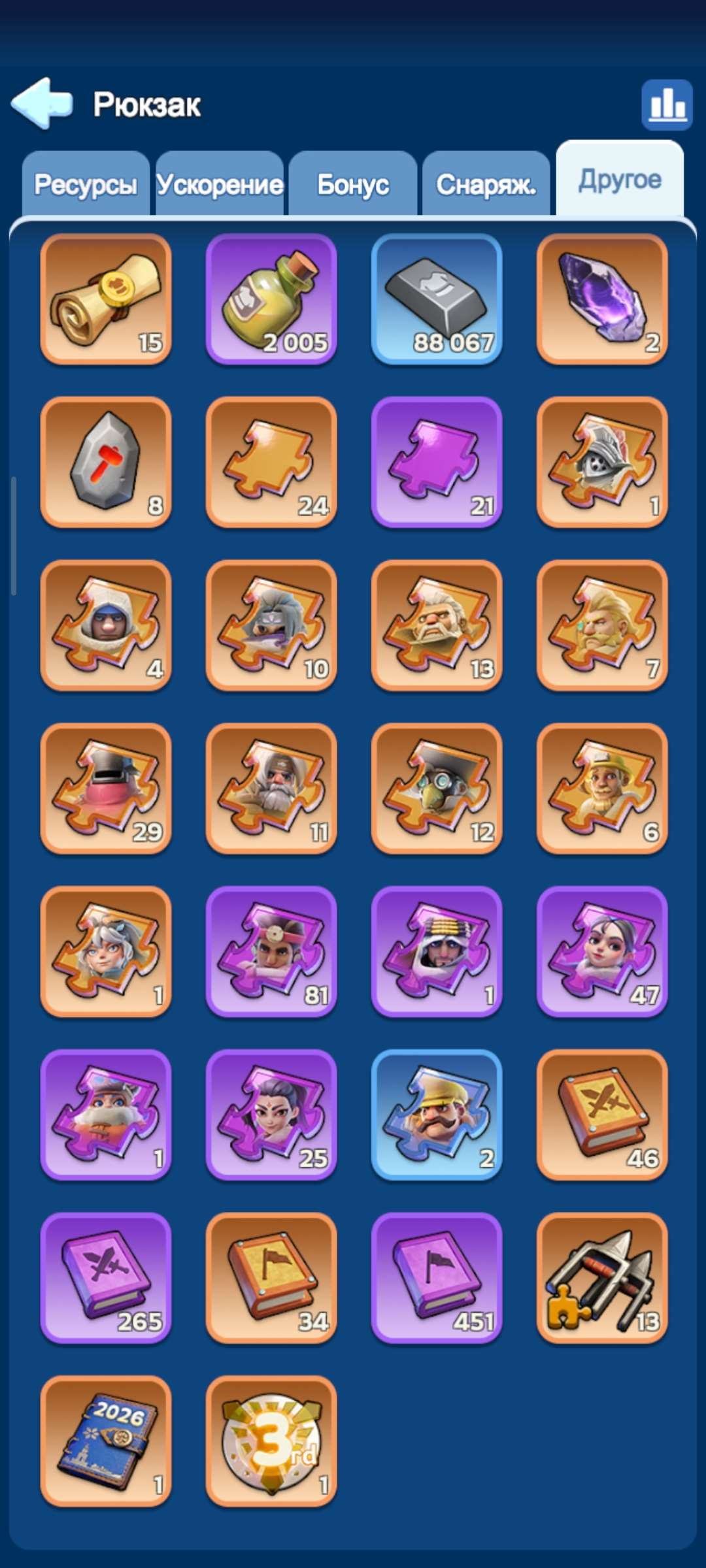Tap the silver ingot item with 88 067

pos(437,299)
